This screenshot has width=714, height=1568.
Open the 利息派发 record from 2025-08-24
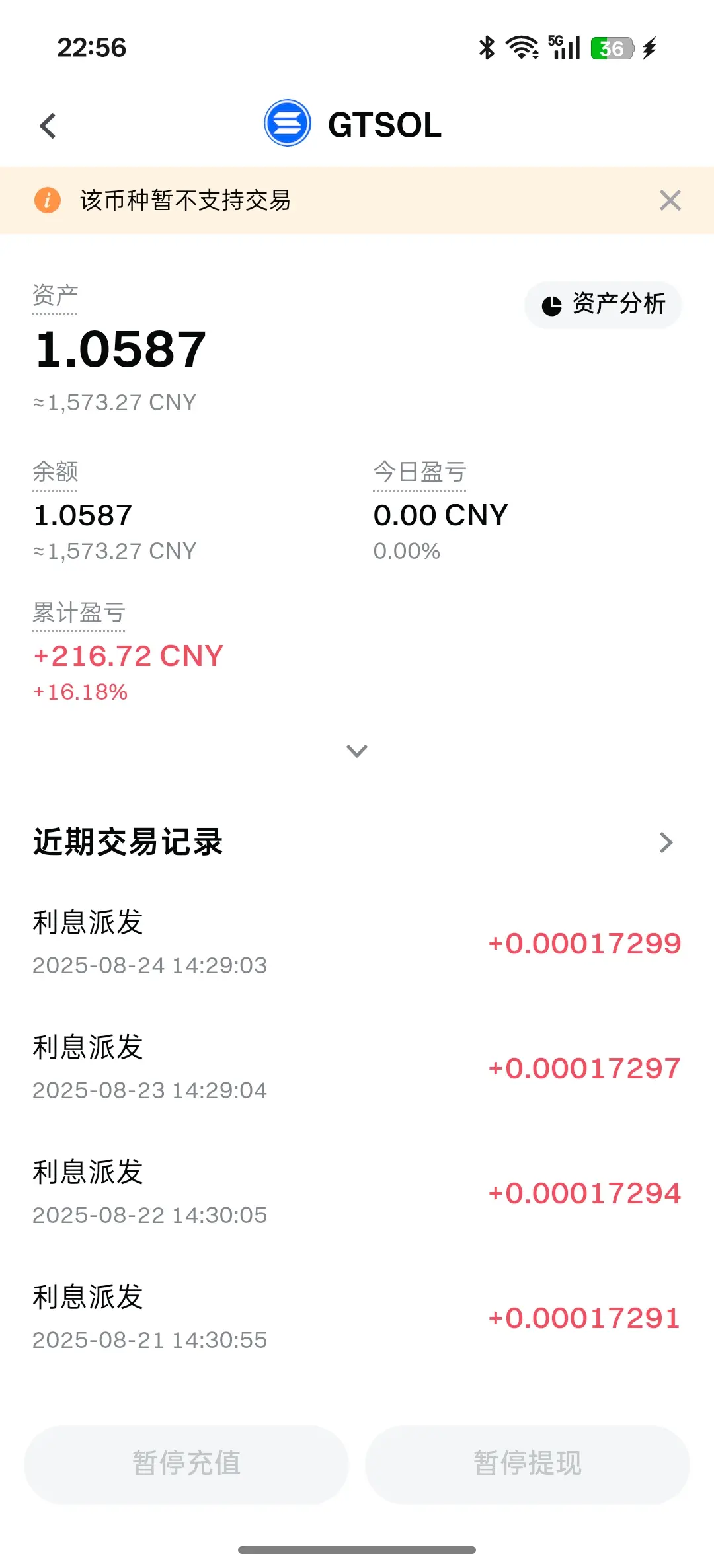357,943
